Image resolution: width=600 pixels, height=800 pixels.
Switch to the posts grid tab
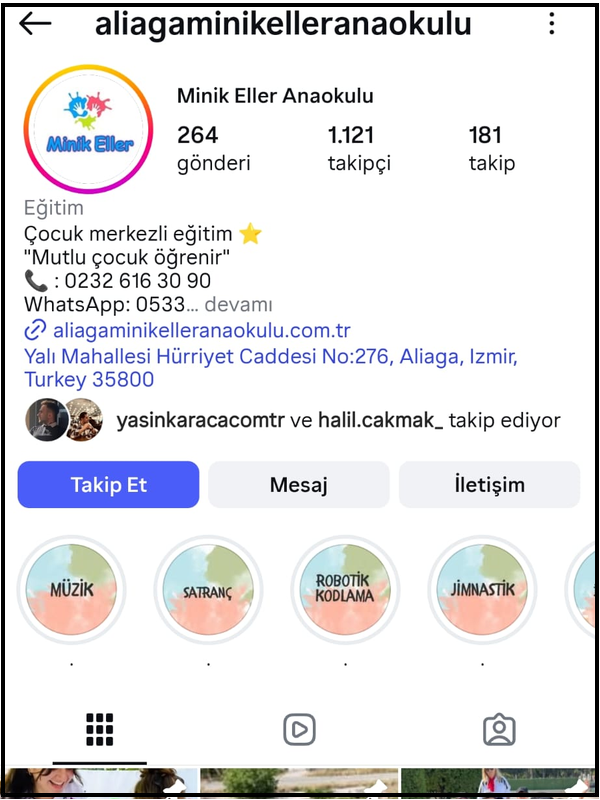tap(99, 730)
